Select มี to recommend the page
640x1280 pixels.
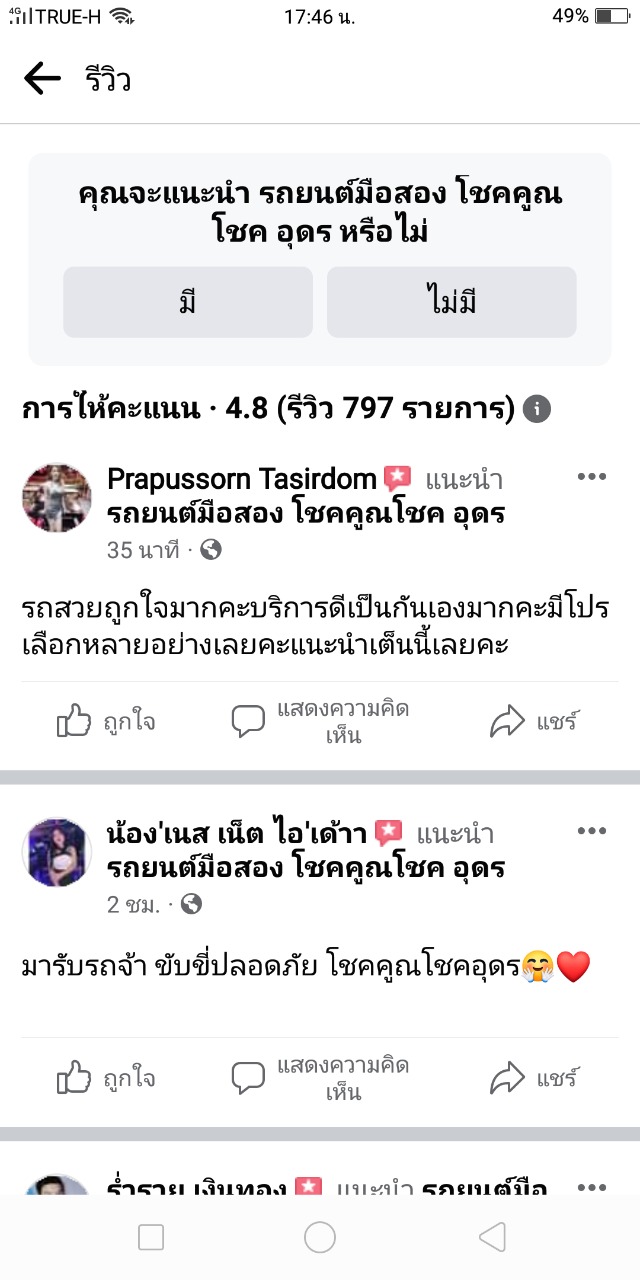pos(188,302)
